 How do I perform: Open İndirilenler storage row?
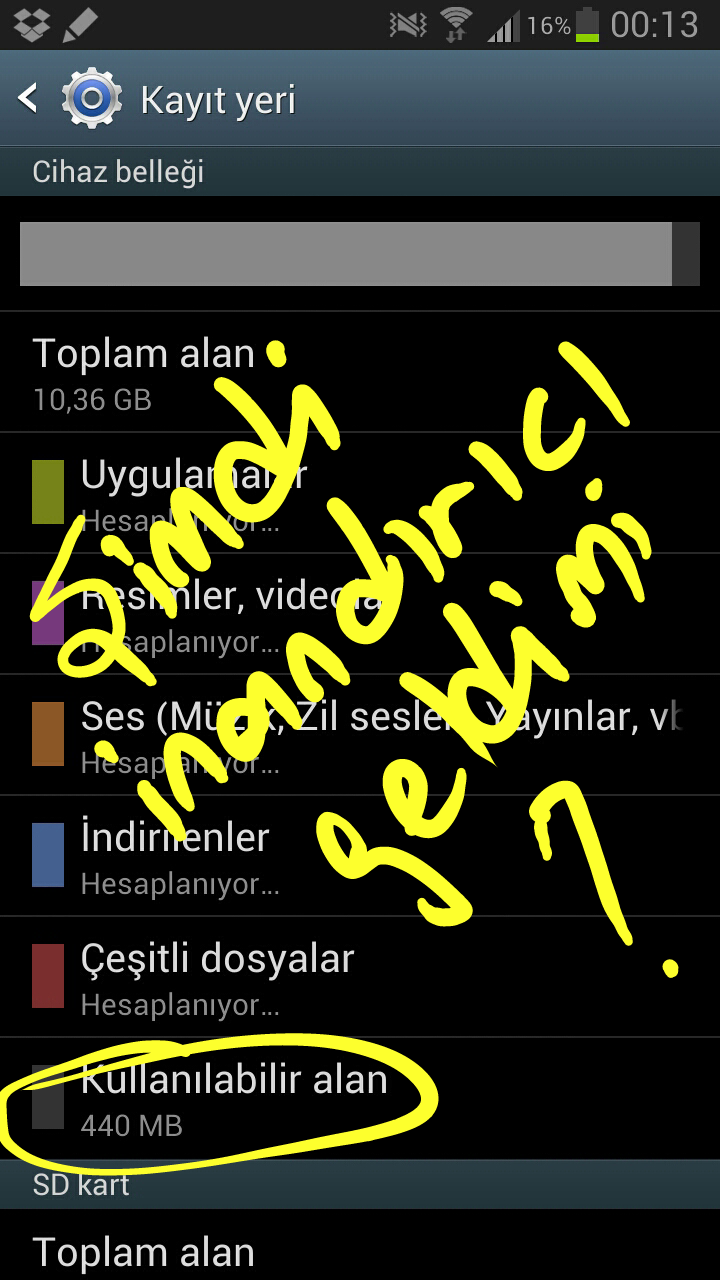coord(360,855)
